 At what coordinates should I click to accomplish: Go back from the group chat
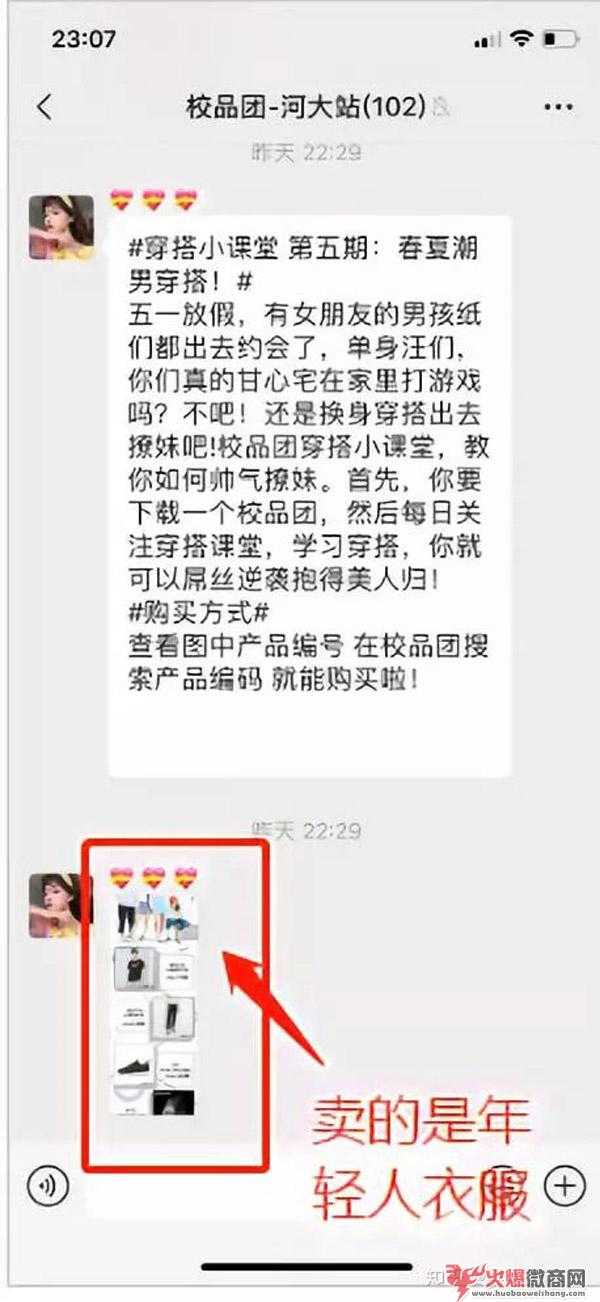(44, 107)
